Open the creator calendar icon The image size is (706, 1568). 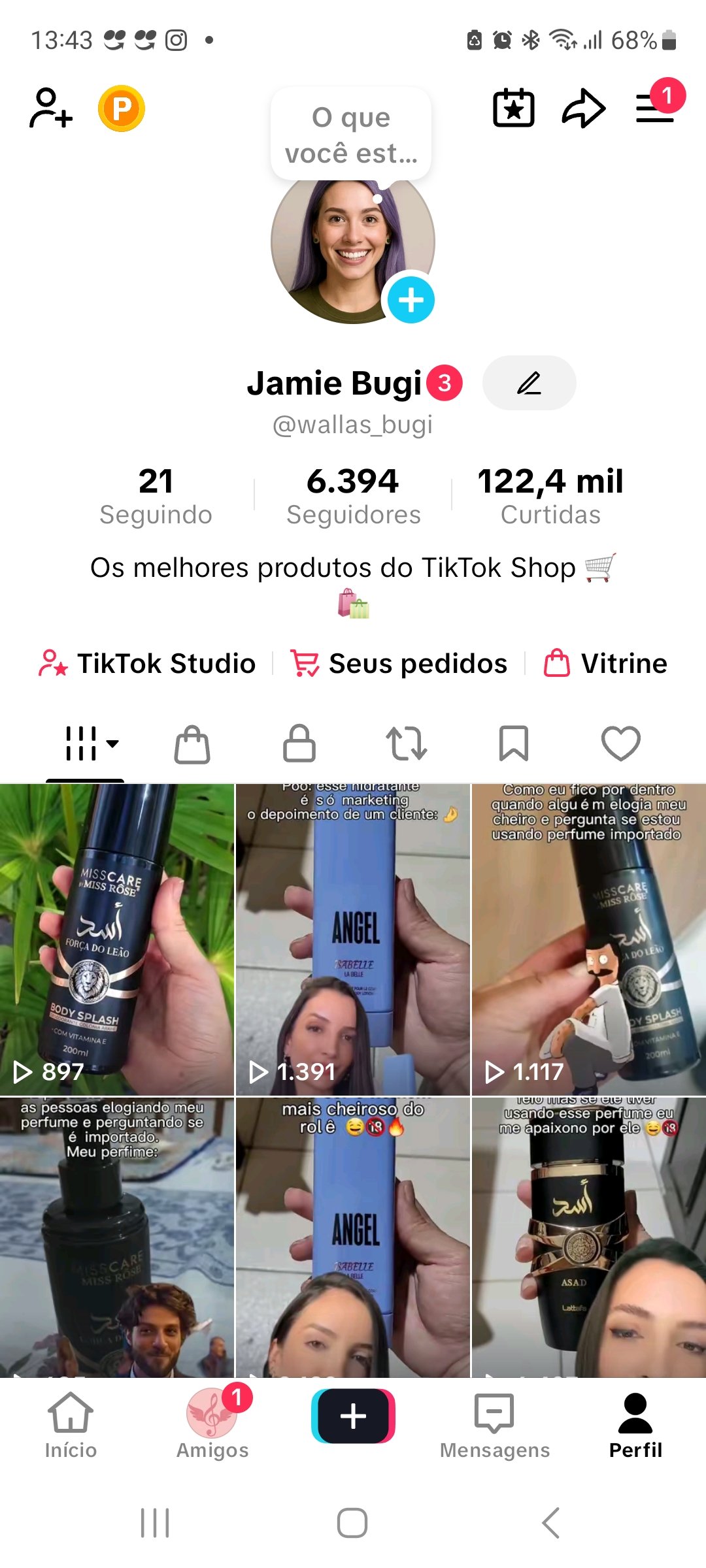(514, 108)
